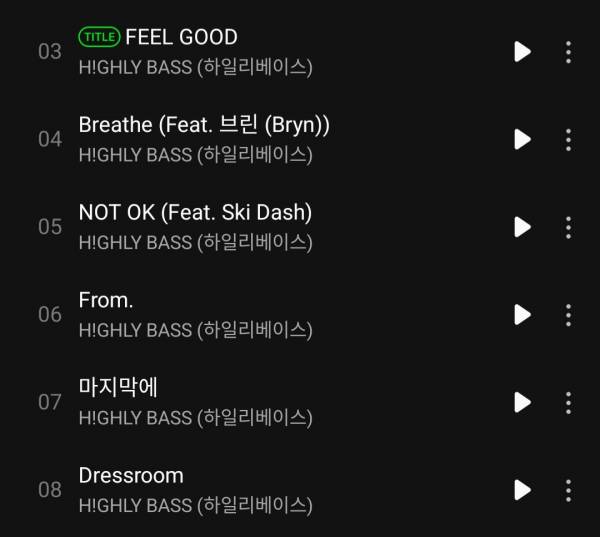Screen dimensions: 600x537
Task: Open more options for 마지막에
Action: pos(568,402)
